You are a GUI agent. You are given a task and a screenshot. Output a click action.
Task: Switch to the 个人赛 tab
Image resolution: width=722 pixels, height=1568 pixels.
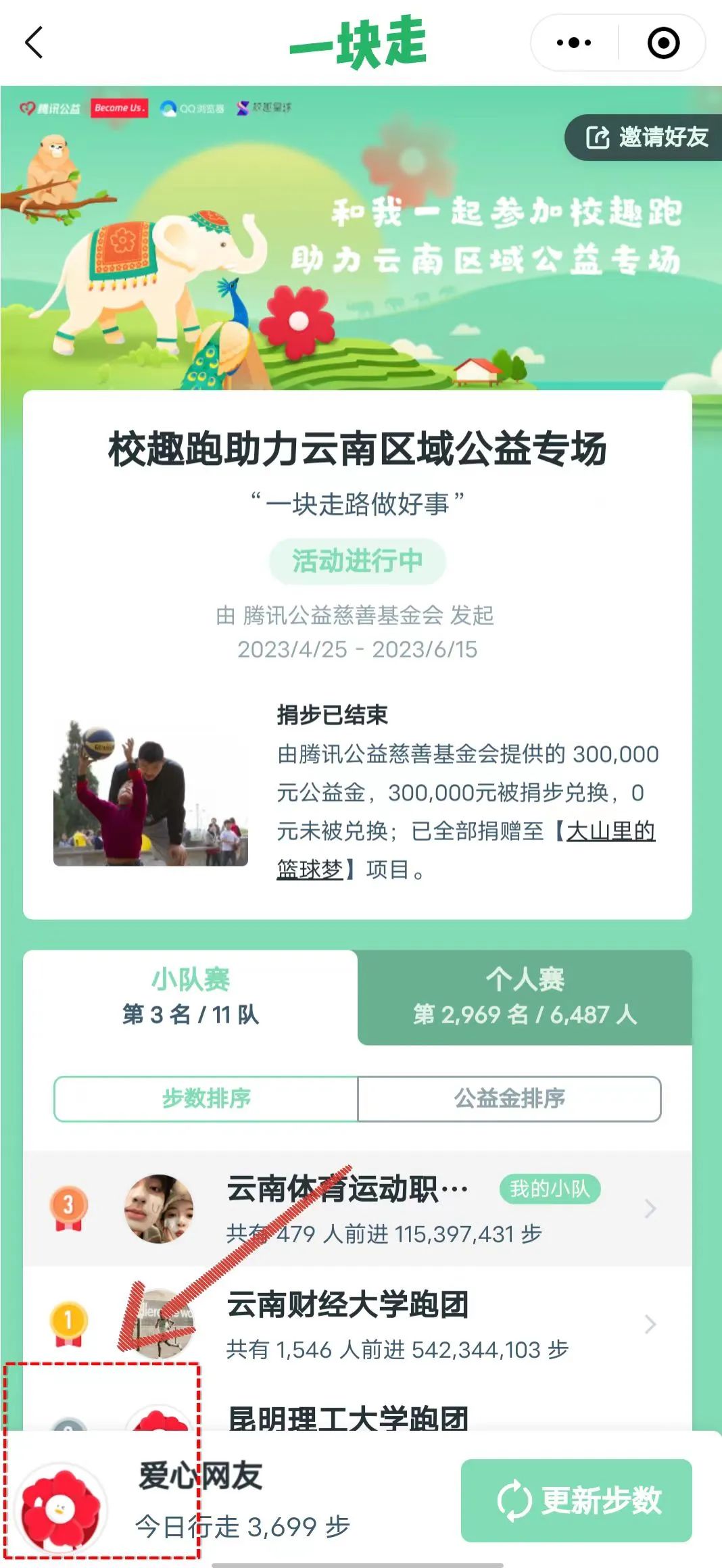coord(525,997)
